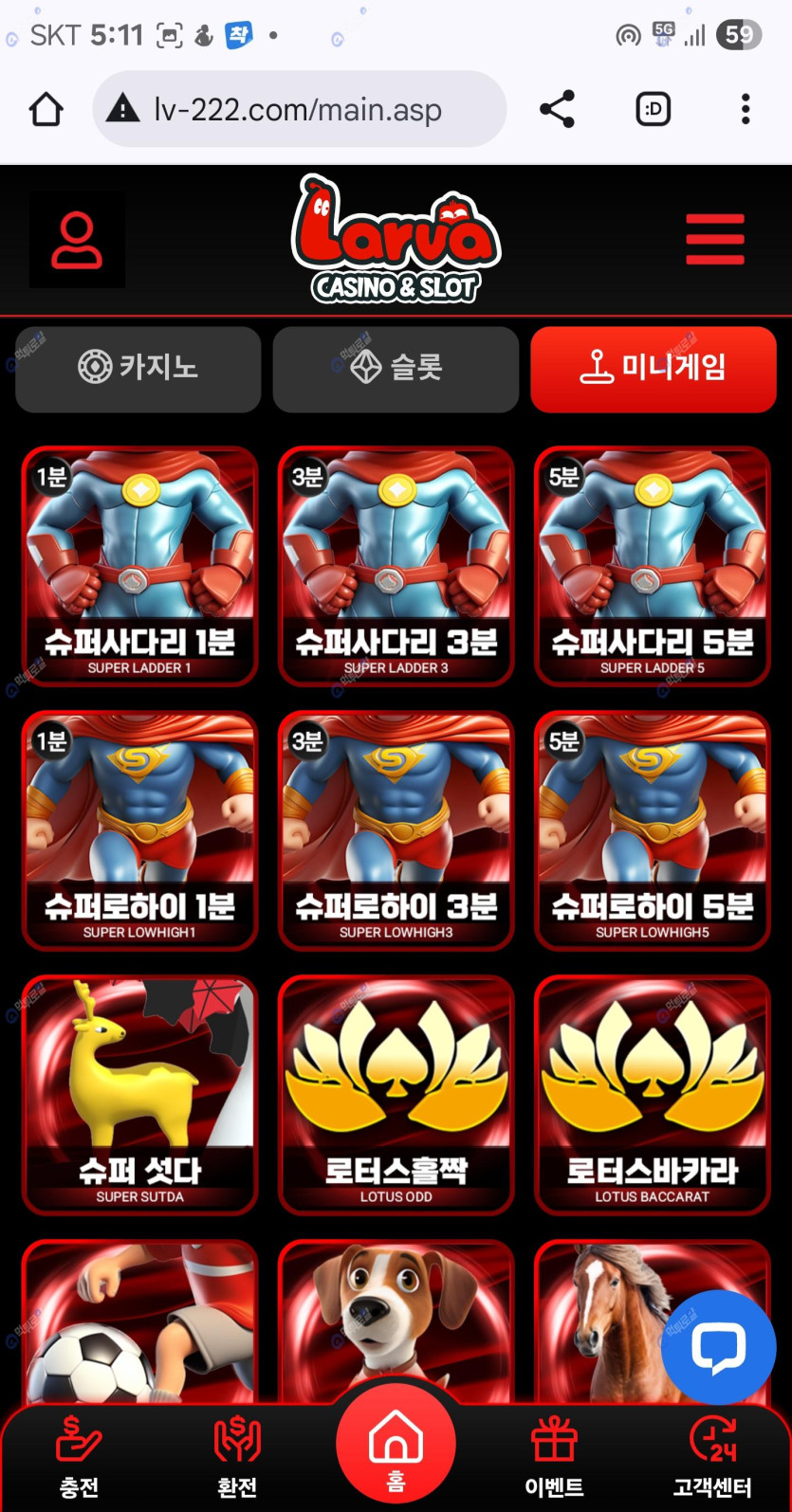Viewport: 792px width, 1512px height.
Task: Select the 미니게임 tab
Action: tap(653, 369)
